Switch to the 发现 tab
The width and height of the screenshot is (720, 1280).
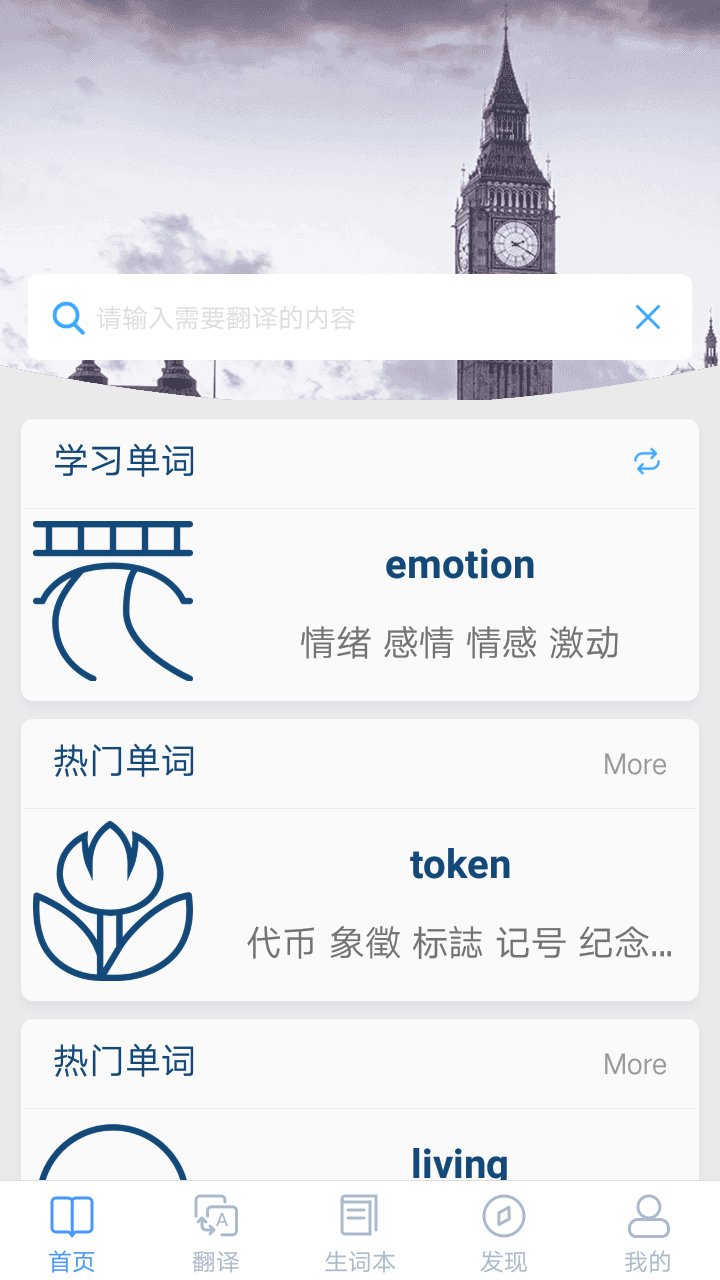click(x=504, y=1232)
